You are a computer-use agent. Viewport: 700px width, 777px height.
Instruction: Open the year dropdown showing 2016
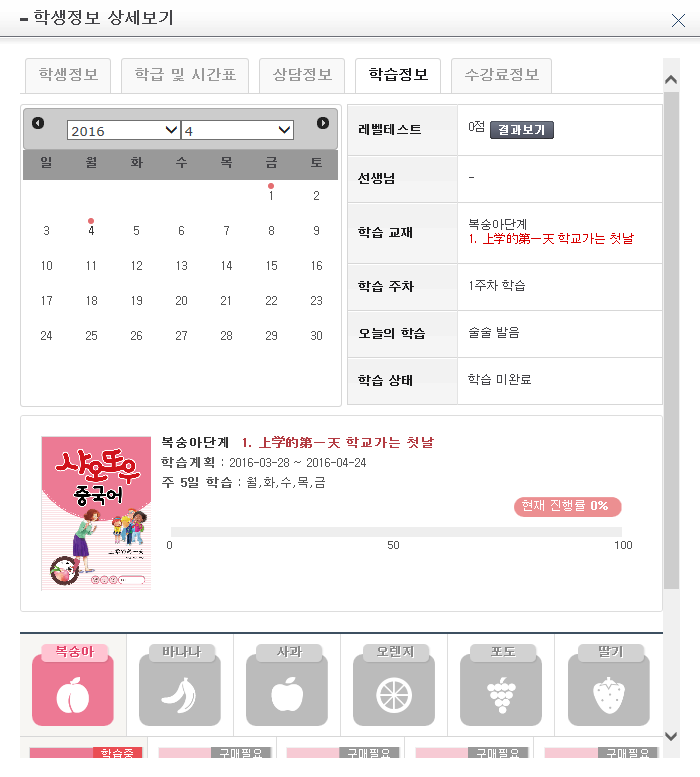(x=123, y=131)
